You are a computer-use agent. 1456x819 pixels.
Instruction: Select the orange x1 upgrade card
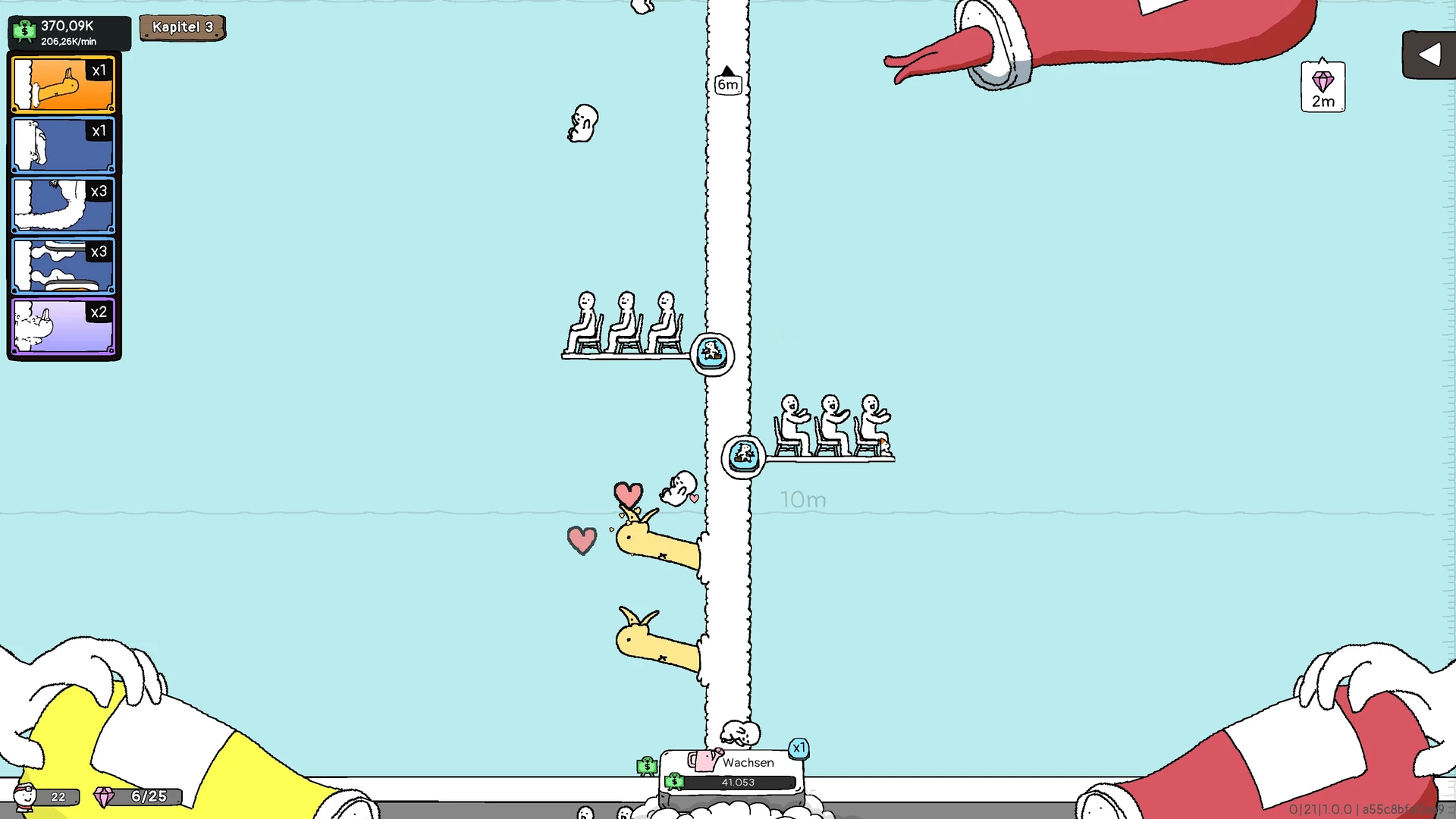click(x=64, y=85)
